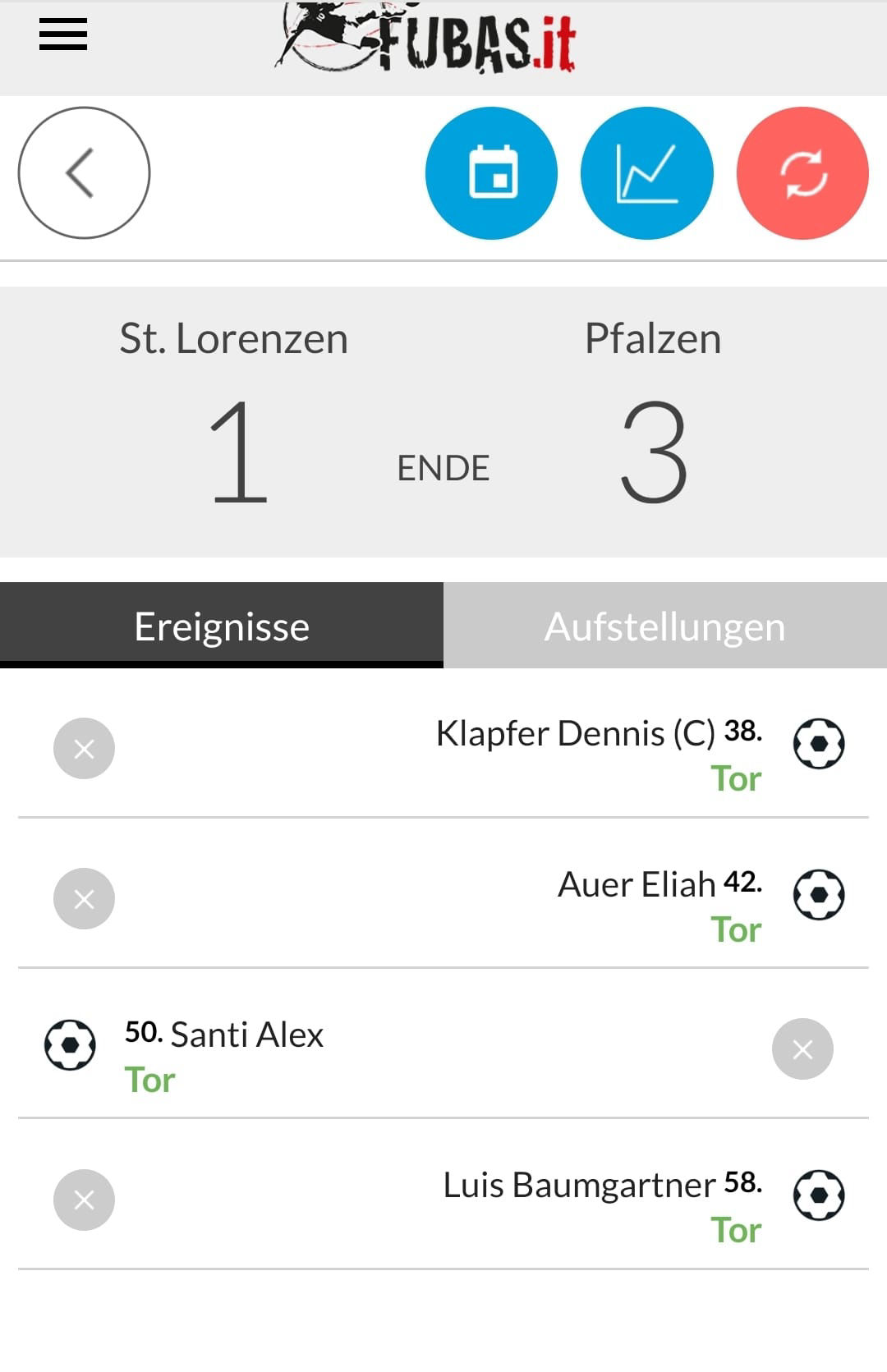
Task: Open the calendar button
Action: click(x=491, y=173)
